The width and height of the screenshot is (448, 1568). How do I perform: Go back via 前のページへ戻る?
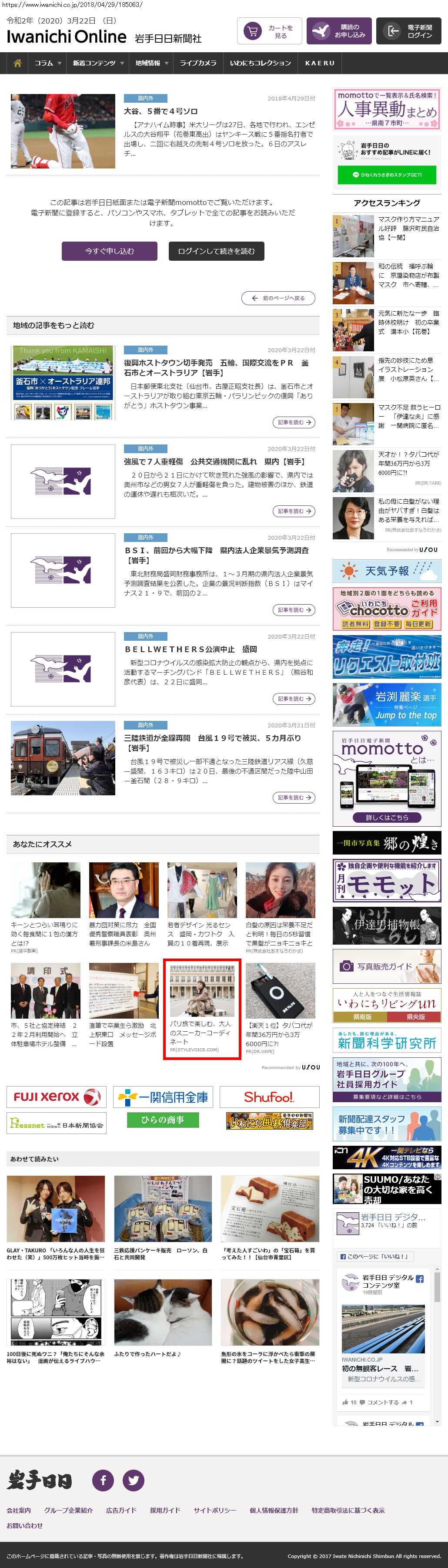click(278, 298)
